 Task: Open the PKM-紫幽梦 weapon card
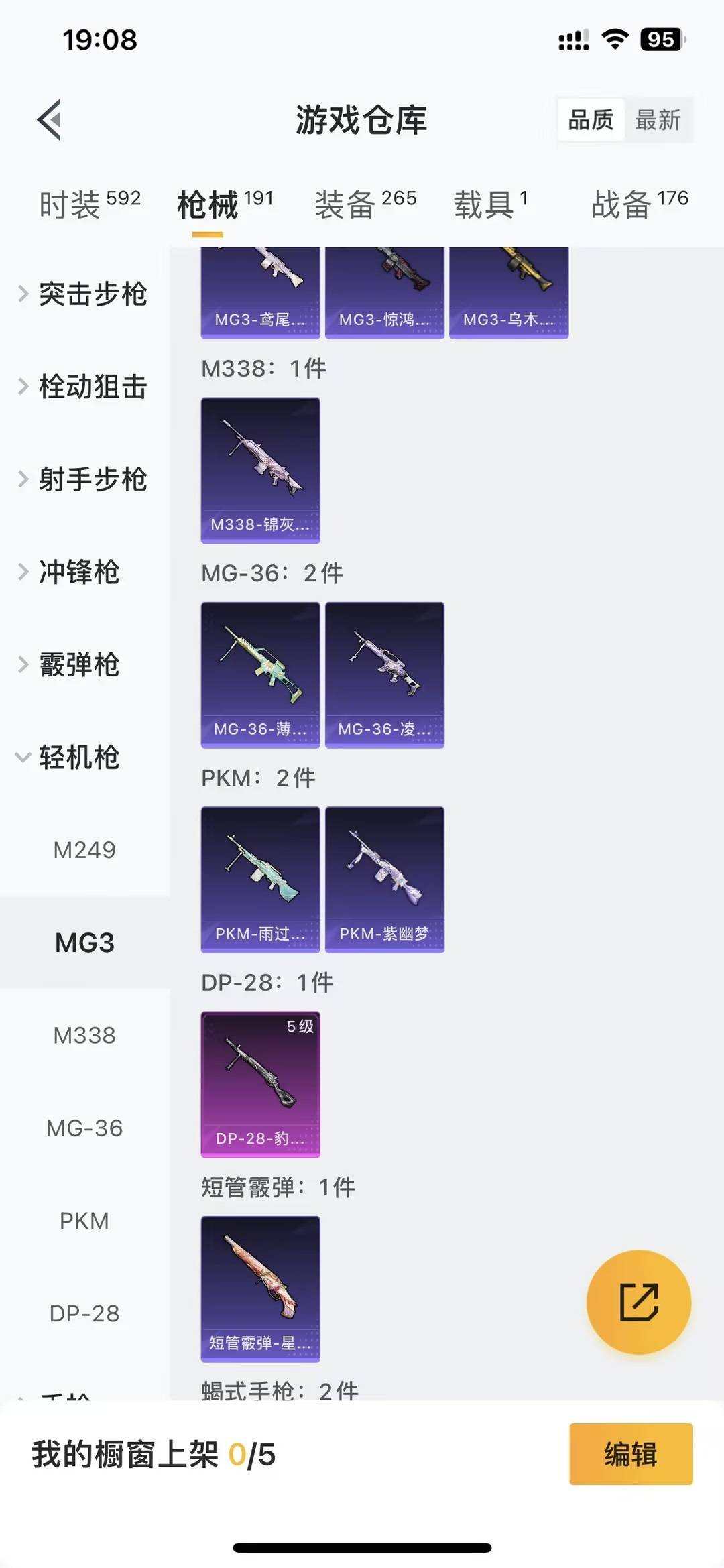[385, 878]
